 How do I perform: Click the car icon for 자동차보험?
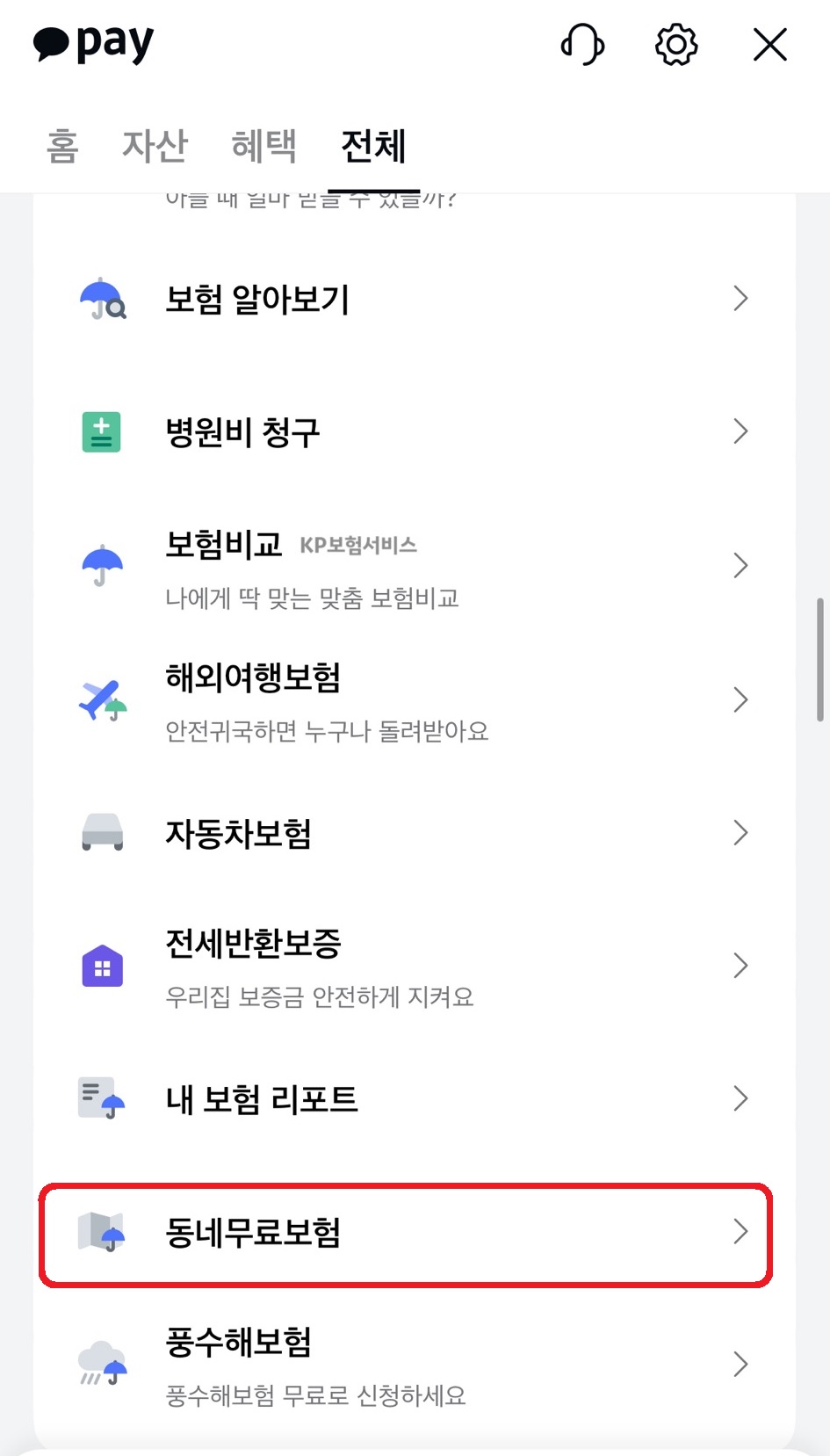pyautogui.click(x=102, y=833)
